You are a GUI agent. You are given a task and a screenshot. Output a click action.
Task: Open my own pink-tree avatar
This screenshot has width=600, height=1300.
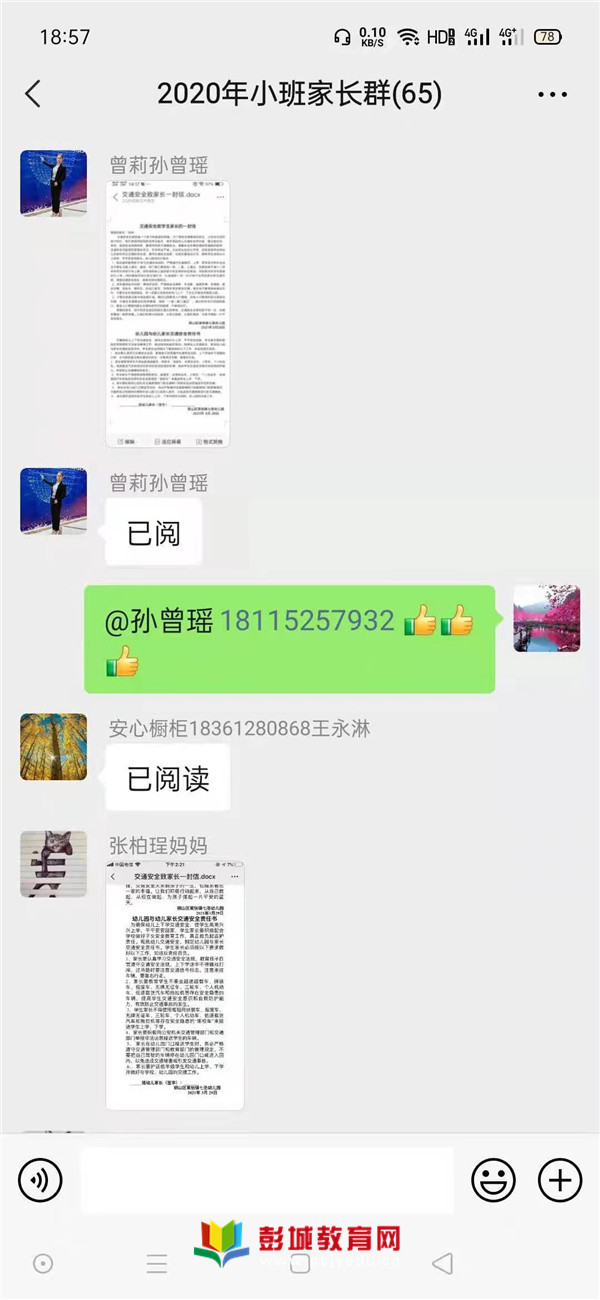[x=546, y=619]
